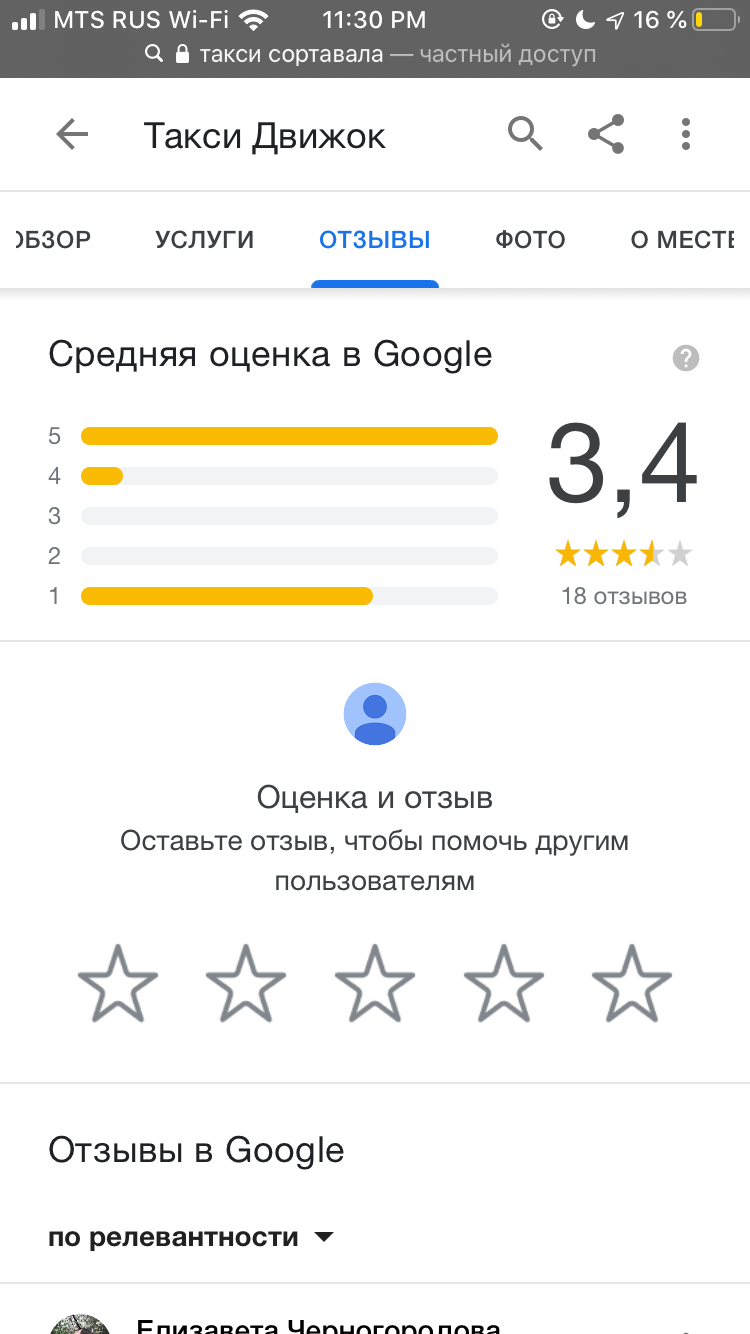Open the three-dot overflow menu

click(685, 134)
